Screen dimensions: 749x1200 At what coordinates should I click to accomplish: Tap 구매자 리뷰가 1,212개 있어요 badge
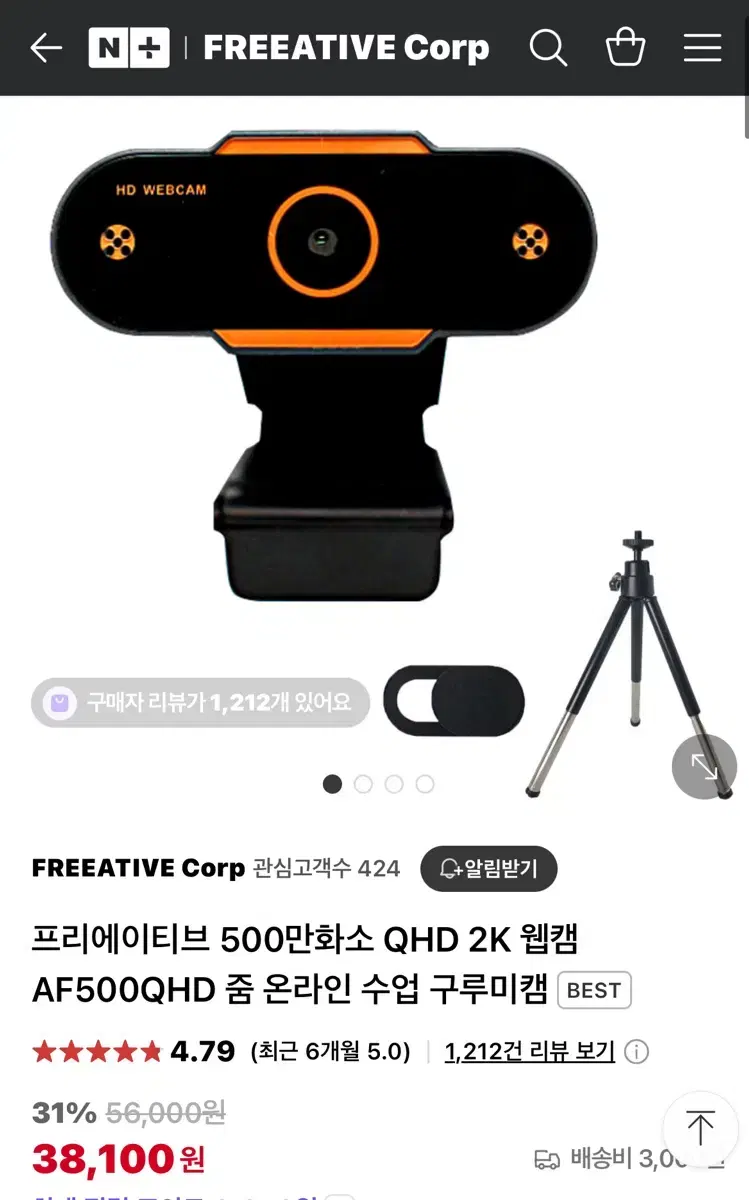coord(200,703)
